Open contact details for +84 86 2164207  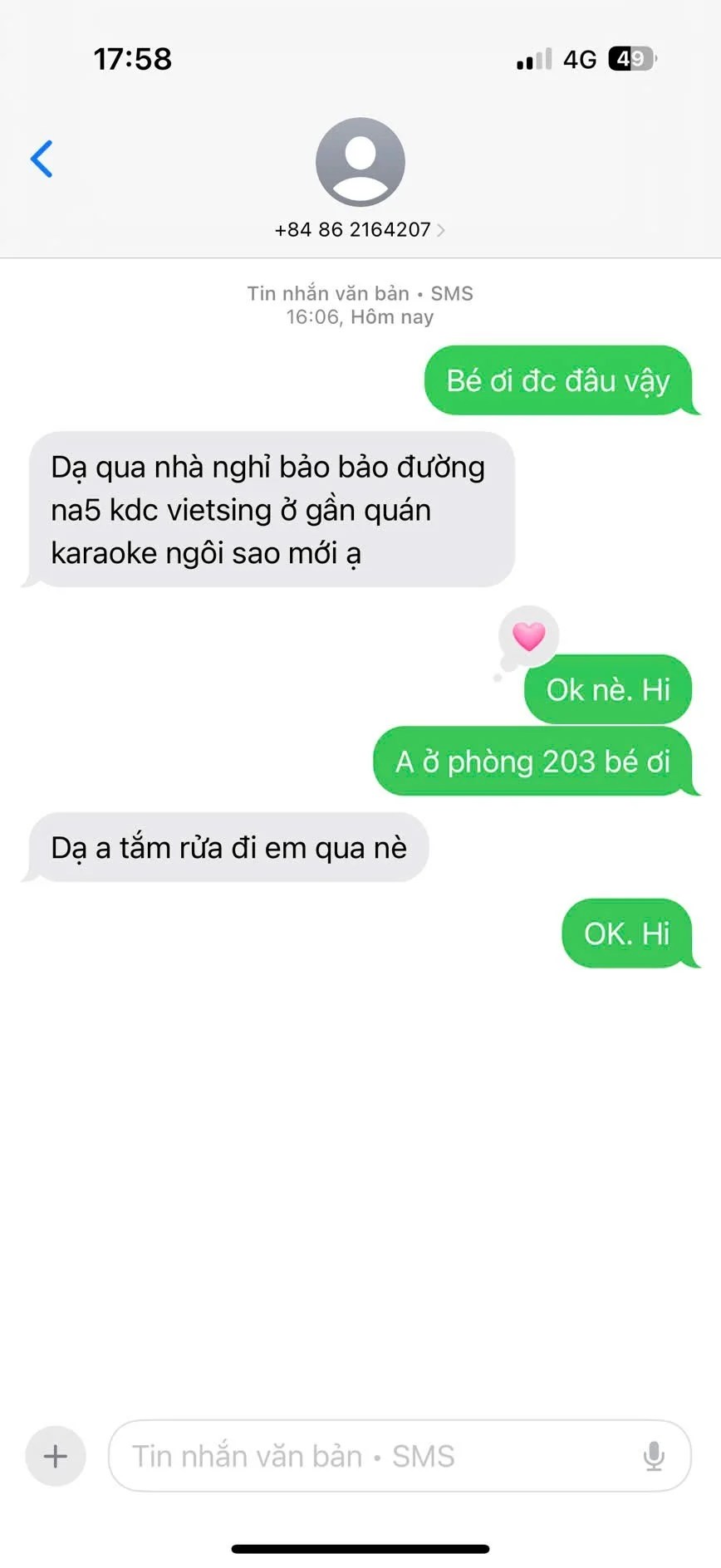[x=360, y=229]
